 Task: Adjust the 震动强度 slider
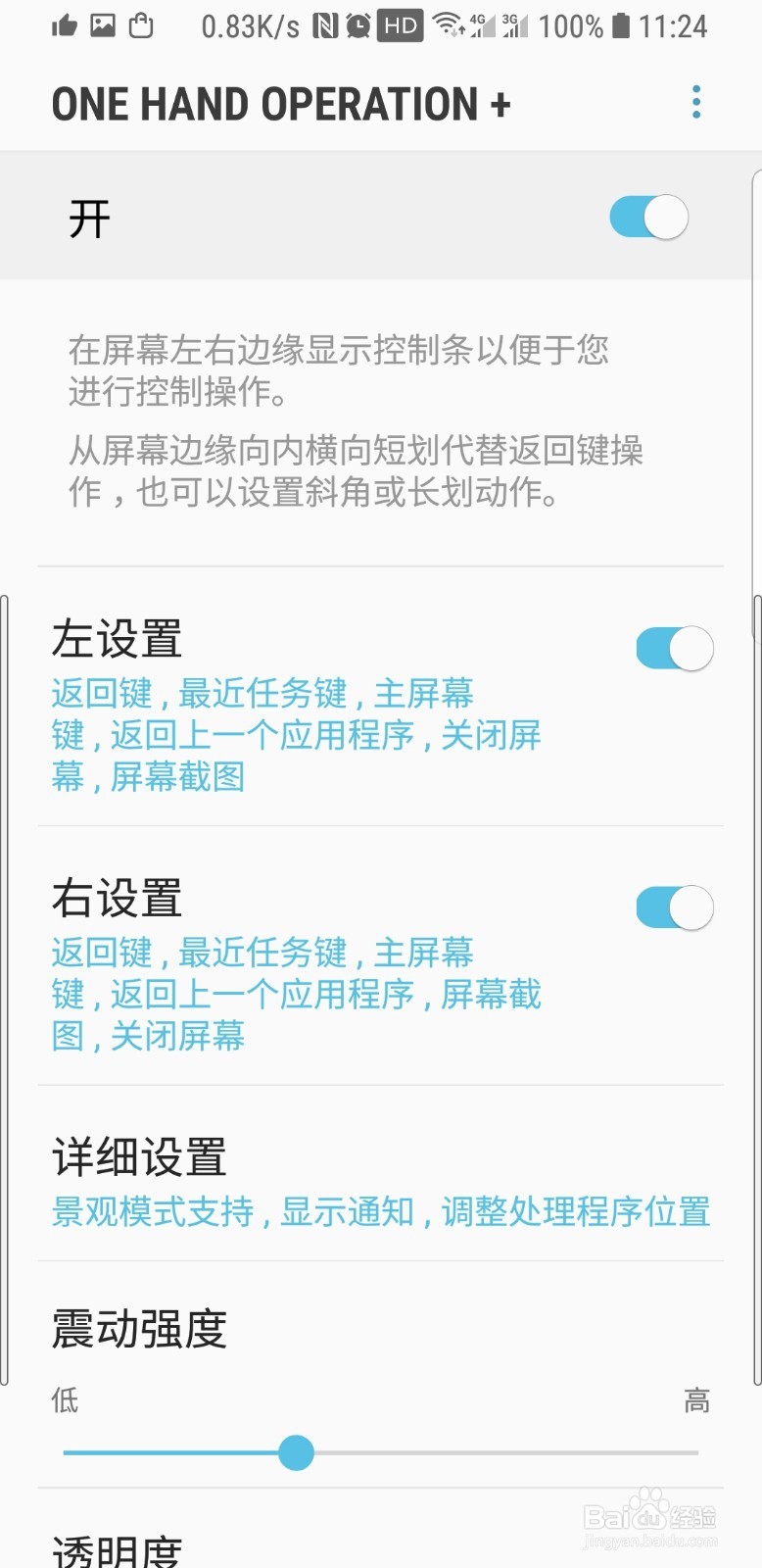pos(296,1453)
